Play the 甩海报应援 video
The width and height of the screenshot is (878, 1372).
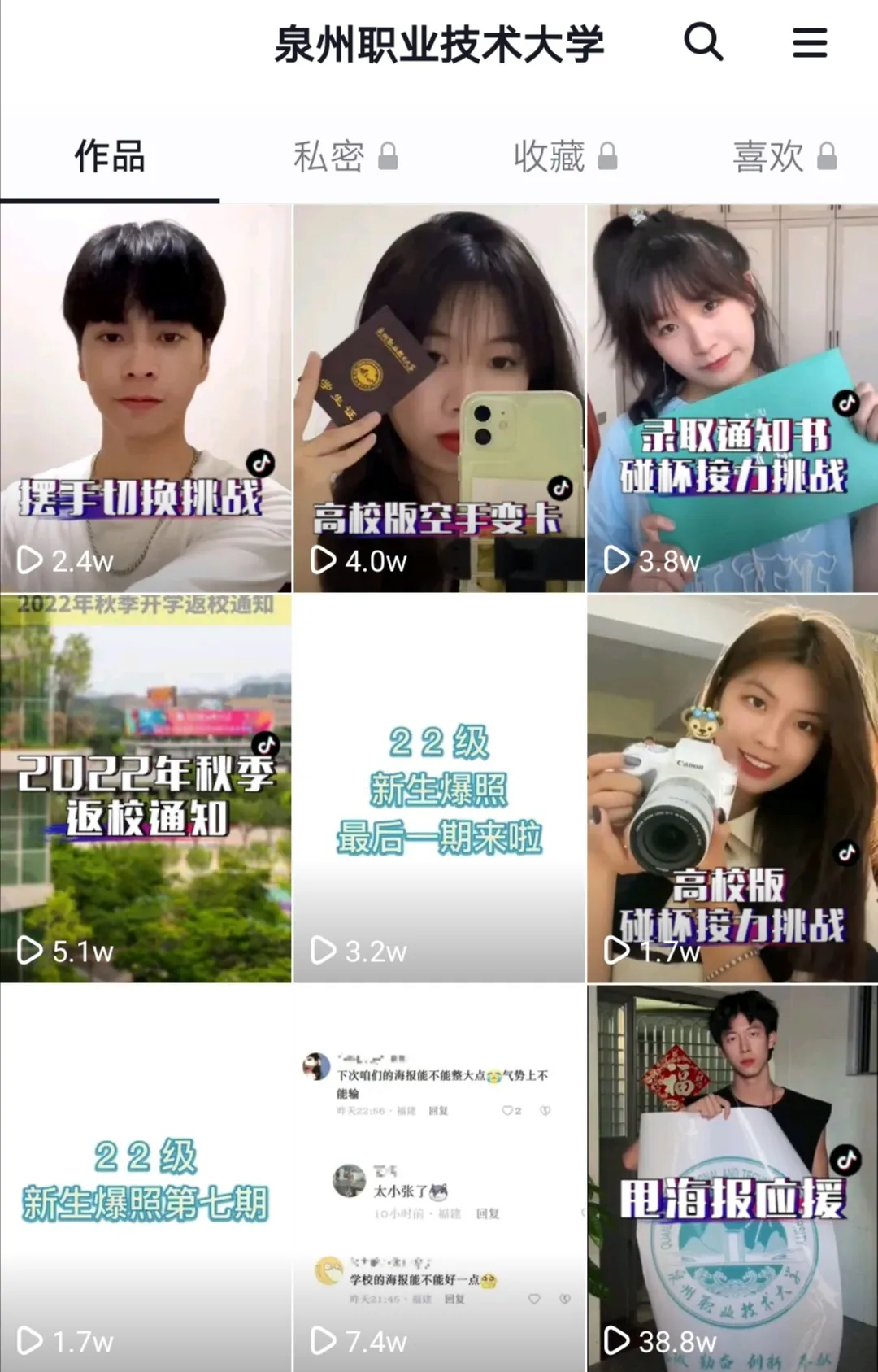732,1179
